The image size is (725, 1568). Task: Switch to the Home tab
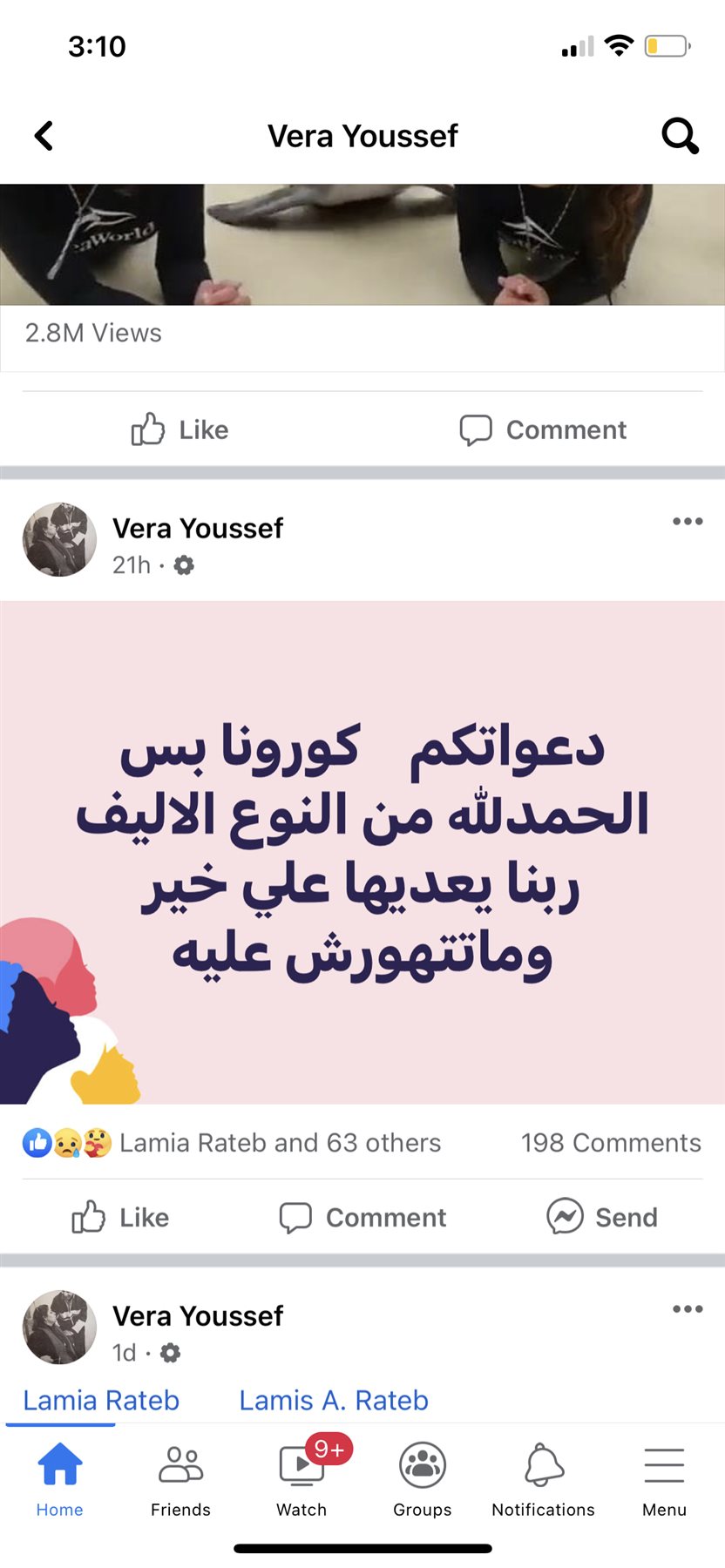60,1477
